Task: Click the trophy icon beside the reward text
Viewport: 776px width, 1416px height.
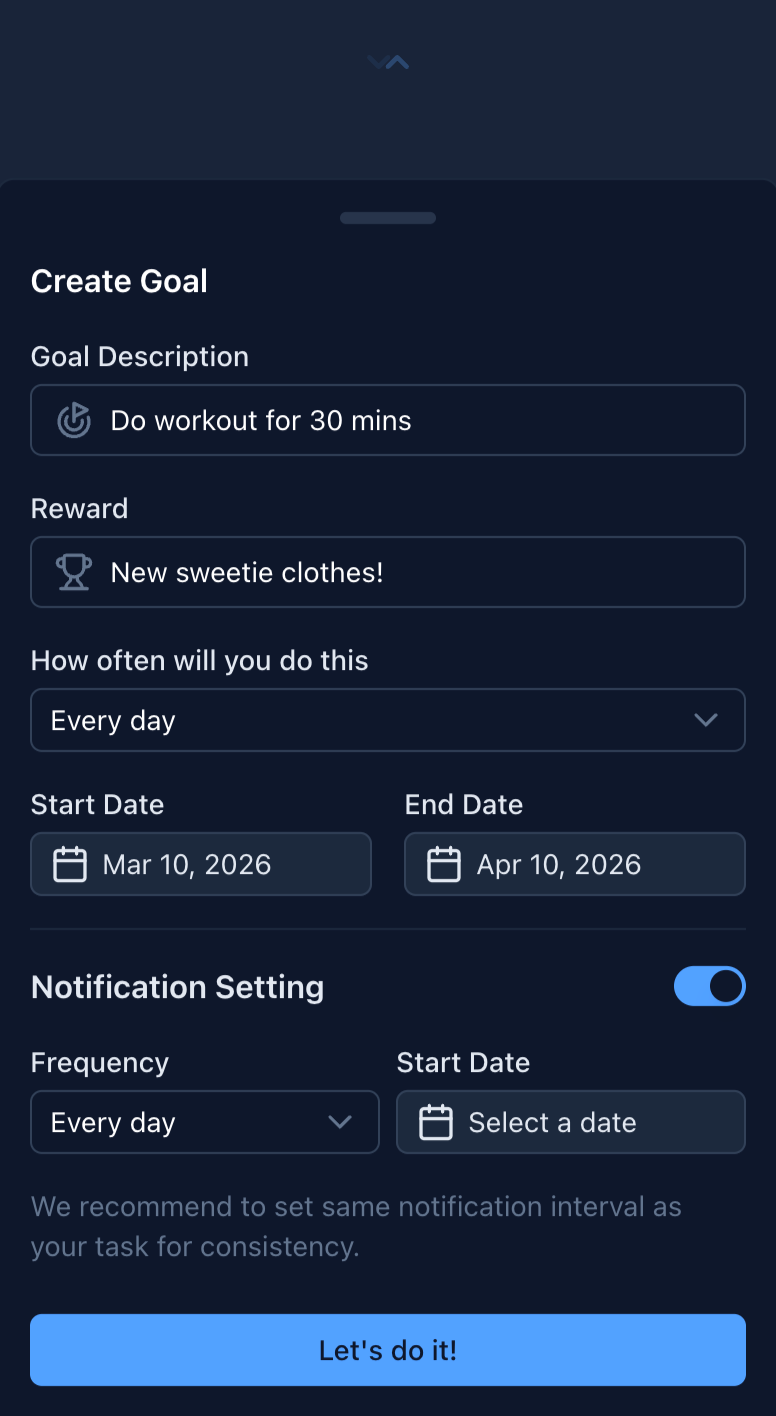Action: tap(72, 571)
